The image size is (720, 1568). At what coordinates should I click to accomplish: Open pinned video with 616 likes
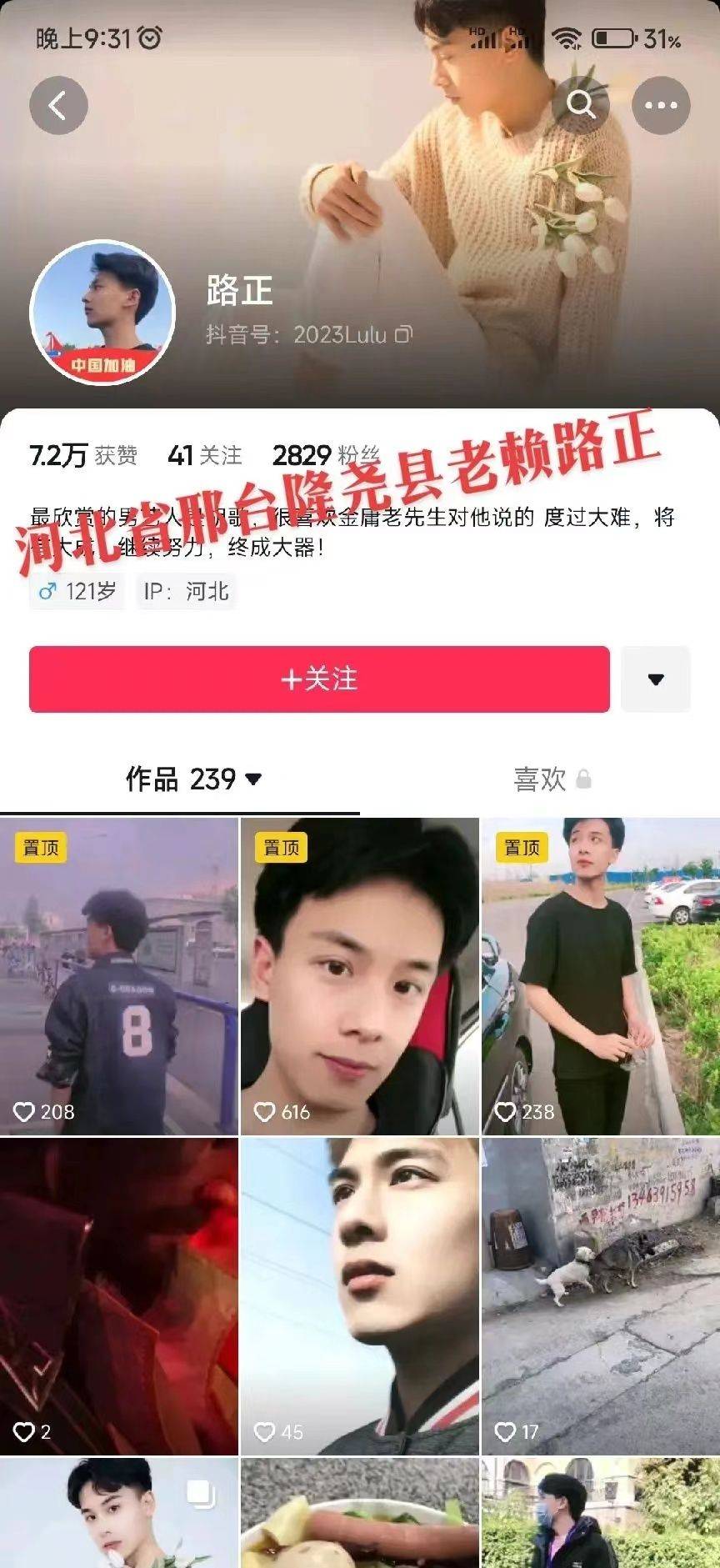pyautogui.click(x=359, y=976)
